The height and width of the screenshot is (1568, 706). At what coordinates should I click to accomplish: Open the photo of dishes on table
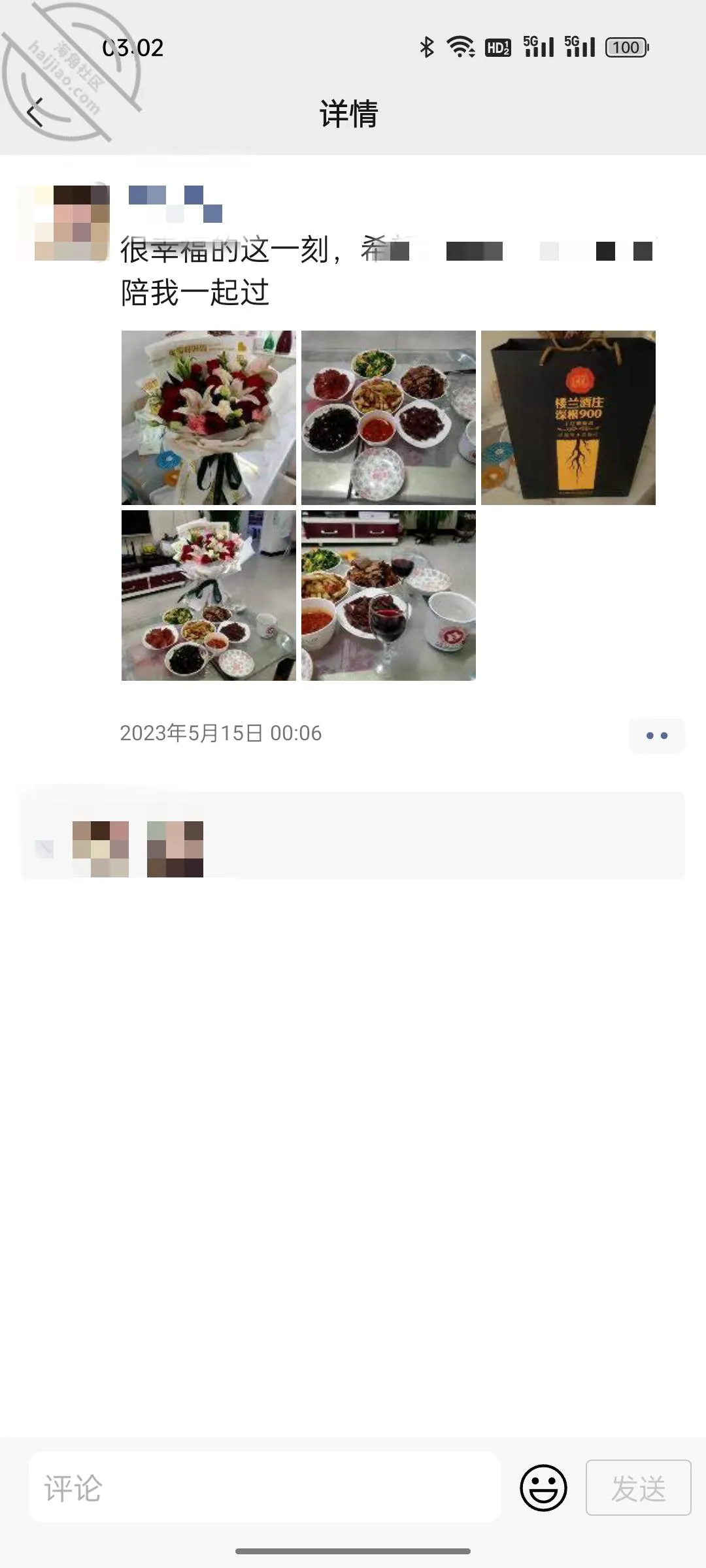coord(388,417)
